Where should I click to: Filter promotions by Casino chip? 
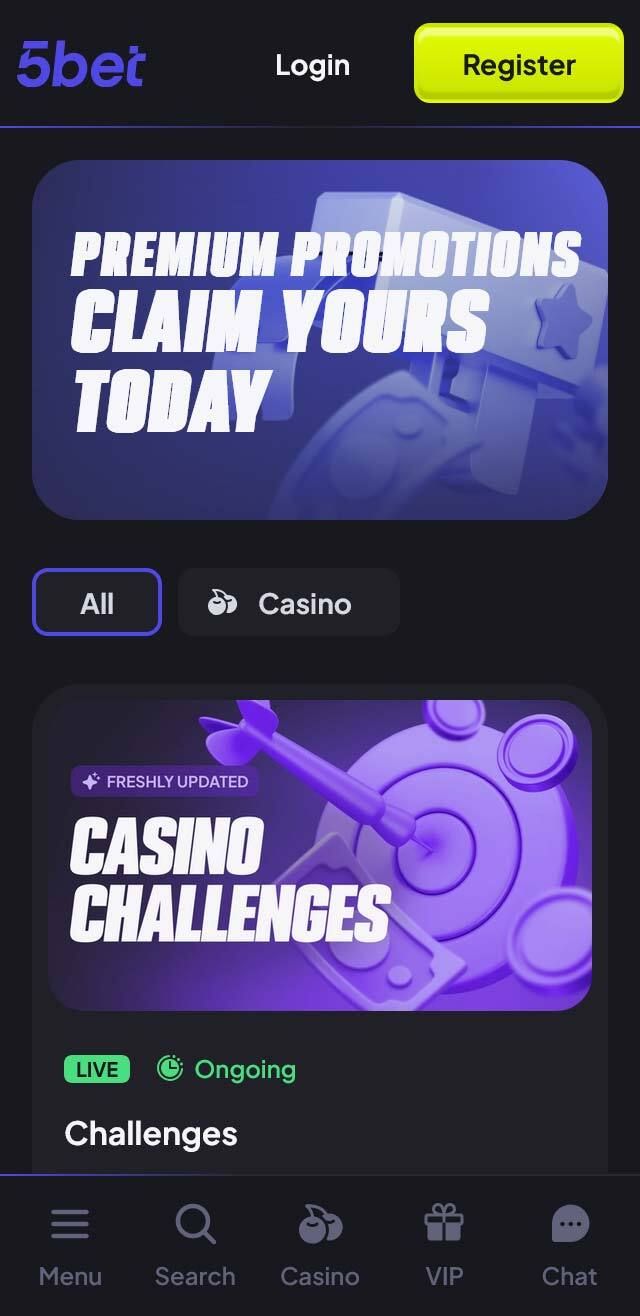click(289, 603)
